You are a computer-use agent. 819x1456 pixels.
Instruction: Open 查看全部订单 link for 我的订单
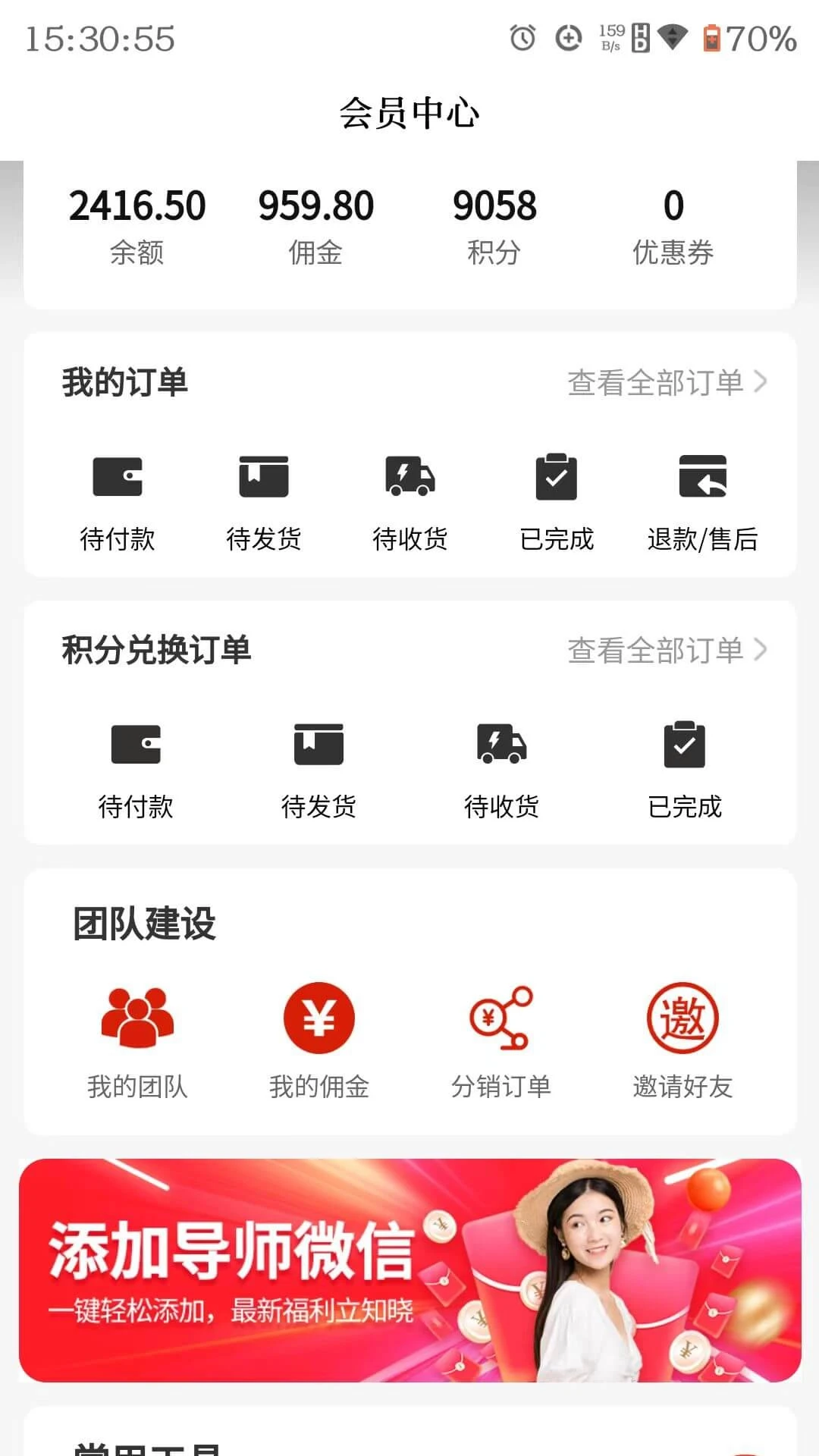657,384
